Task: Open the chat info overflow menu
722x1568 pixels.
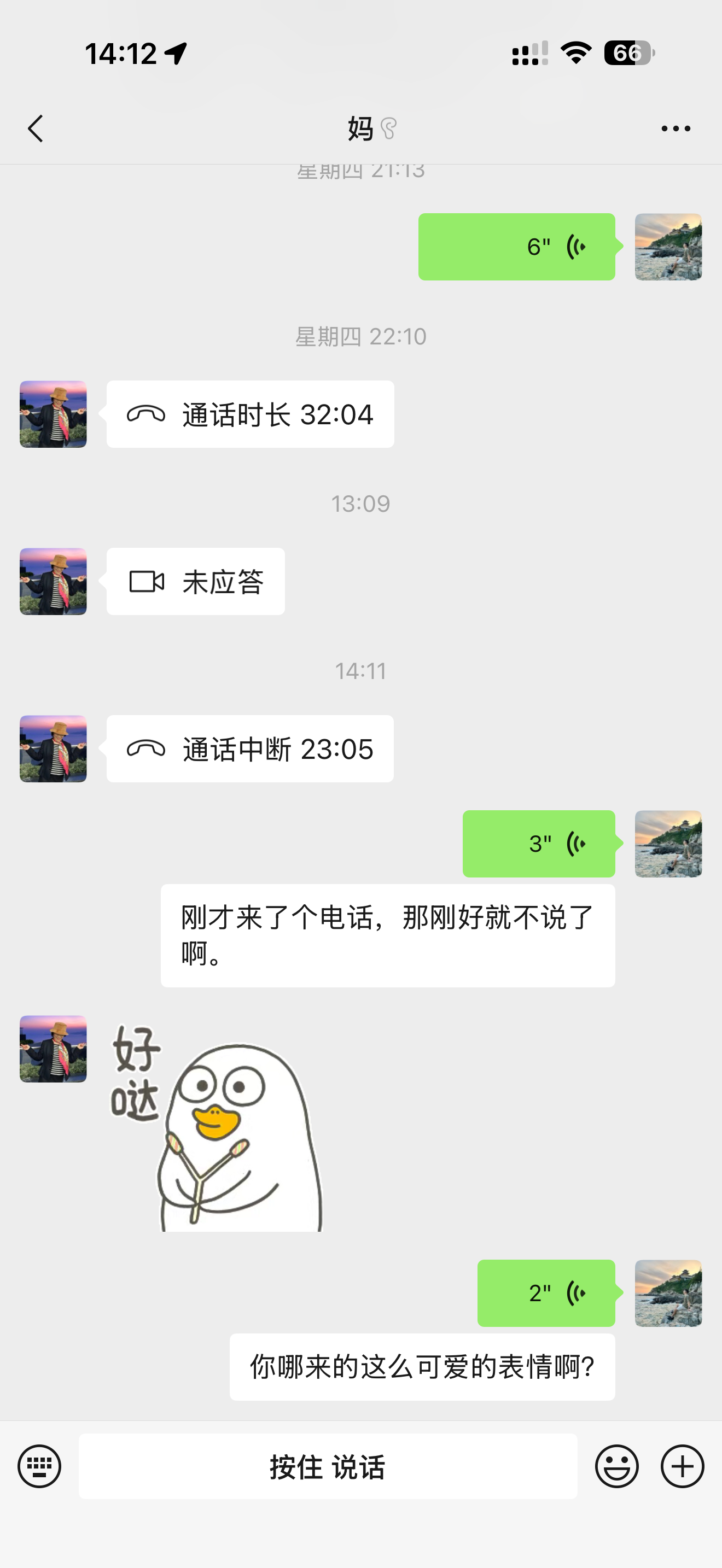Action: (x=676, y=128)
